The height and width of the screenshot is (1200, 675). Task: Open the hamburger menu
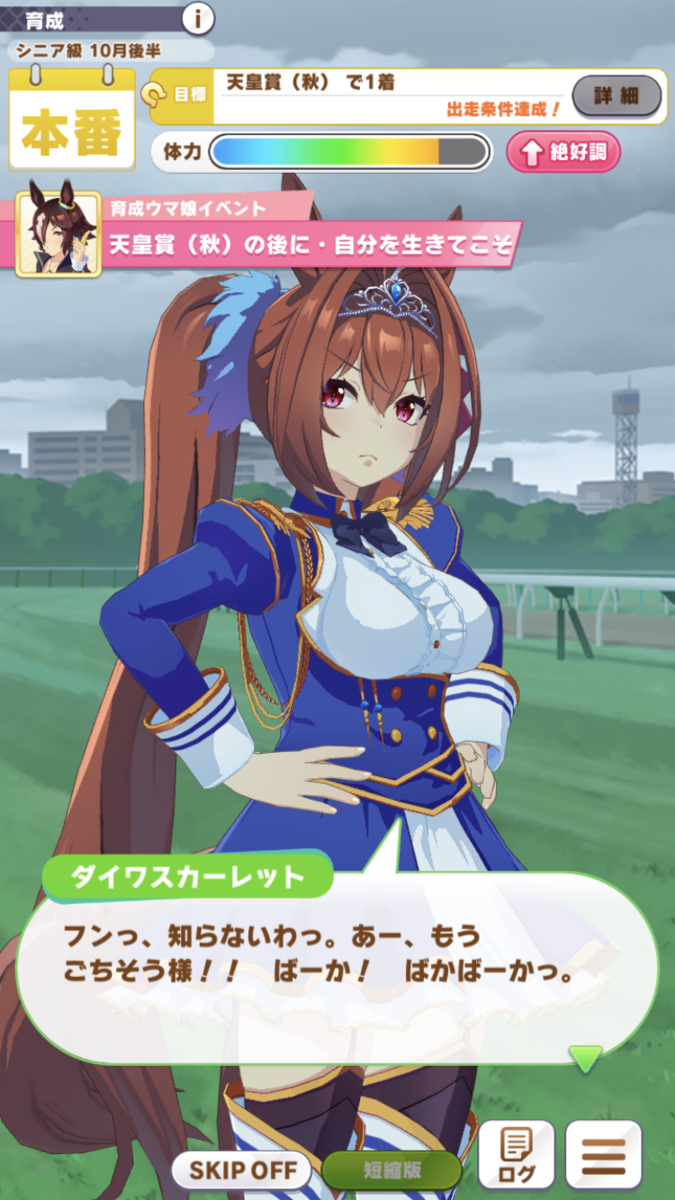(603, 1155)
